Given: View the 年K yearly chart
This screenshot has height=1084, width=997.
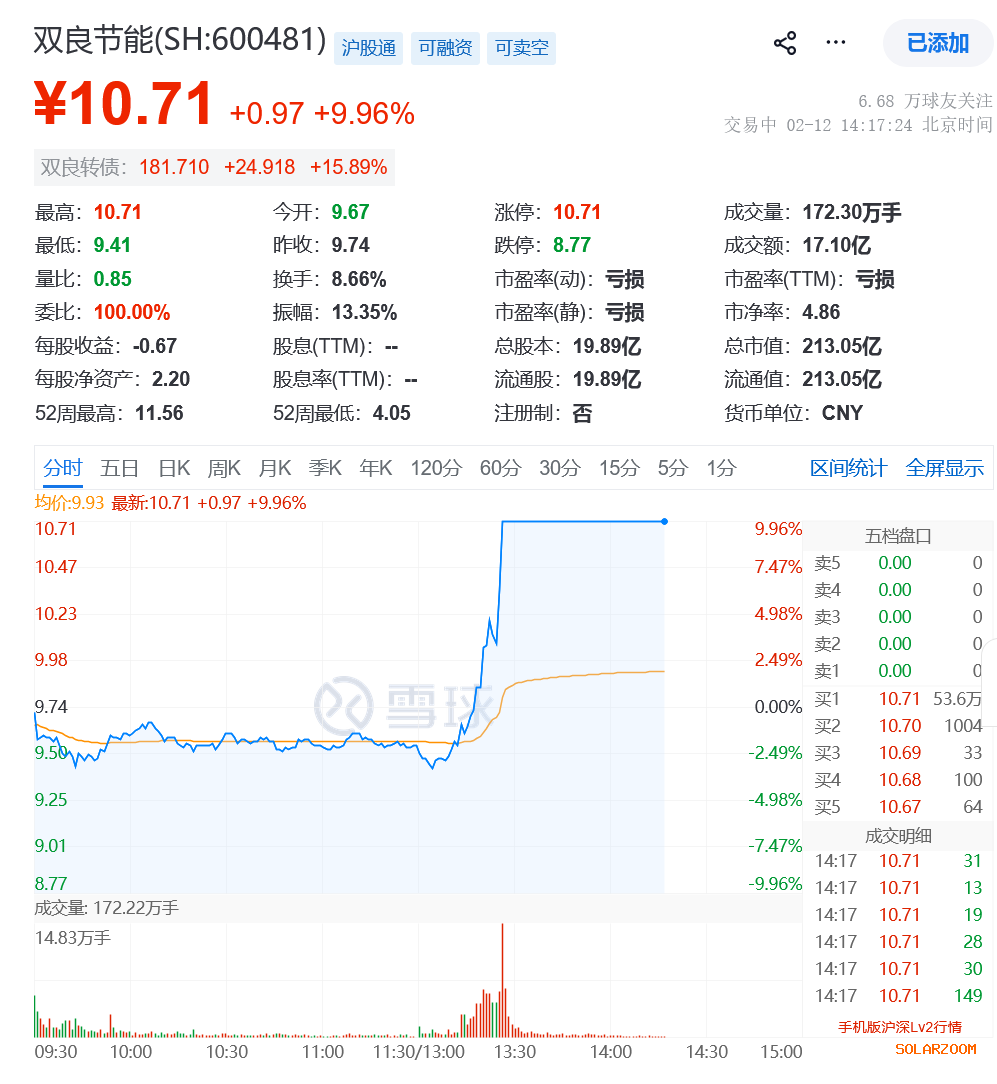Looking at the screenshot, I should [x=376, y=467].
